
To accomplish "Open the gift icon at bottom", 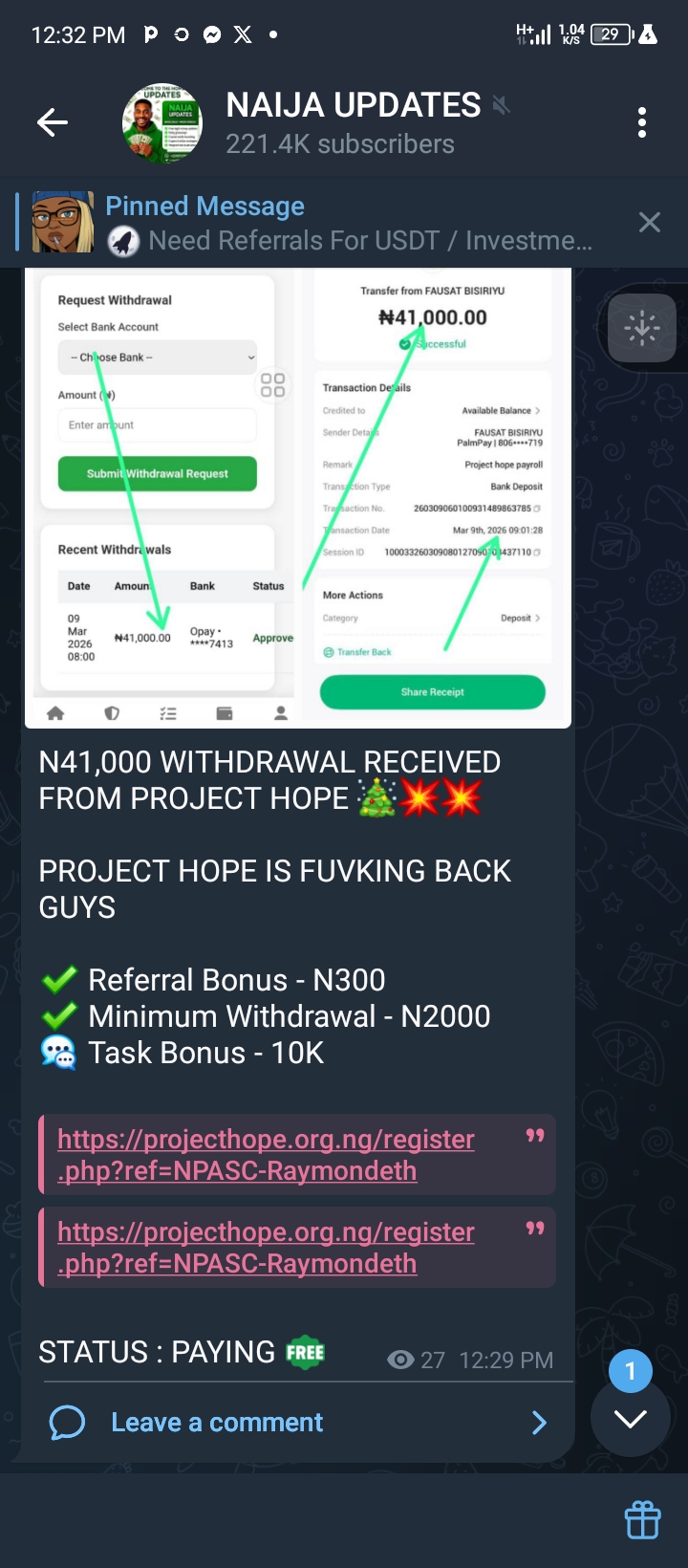I will (x=642, y=1520).
